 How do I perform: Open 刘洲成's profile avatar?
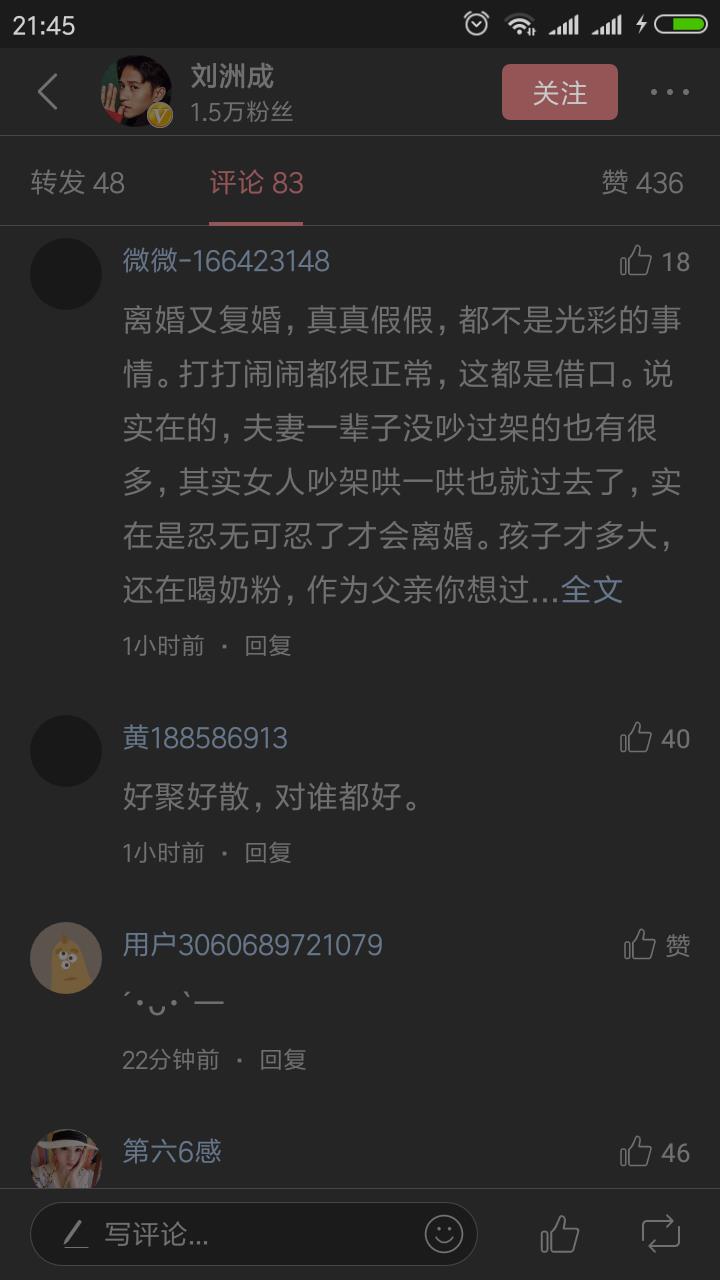pos(136,92)
